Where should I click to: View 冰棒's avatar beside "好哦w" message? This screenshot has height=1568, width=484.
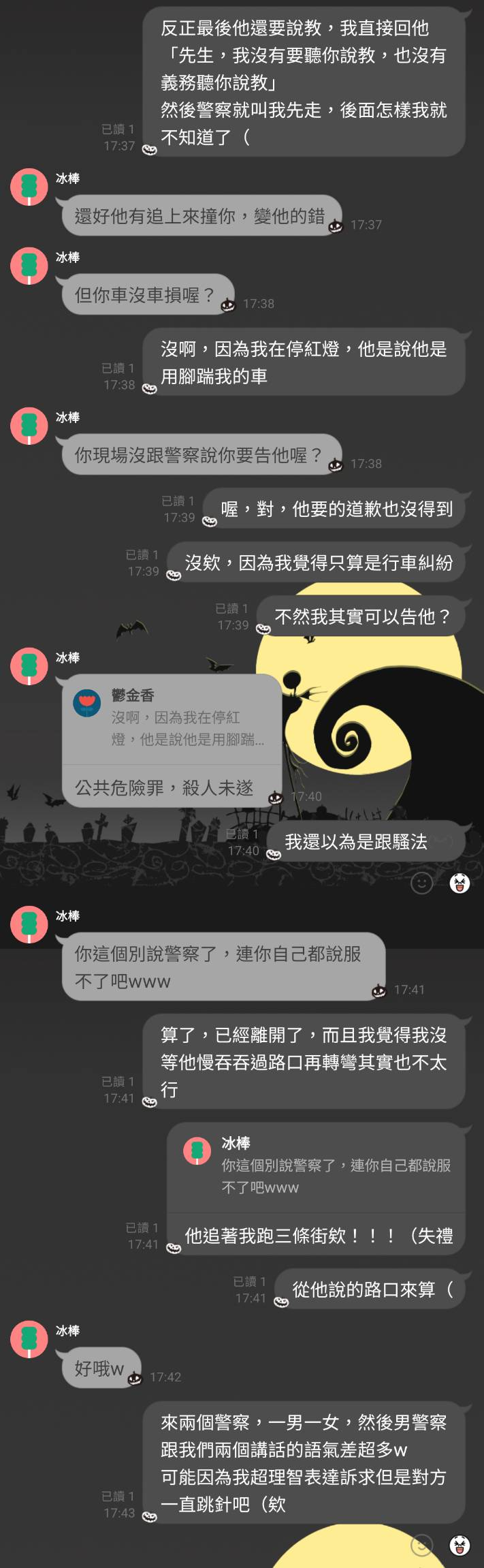point(29,1339)
